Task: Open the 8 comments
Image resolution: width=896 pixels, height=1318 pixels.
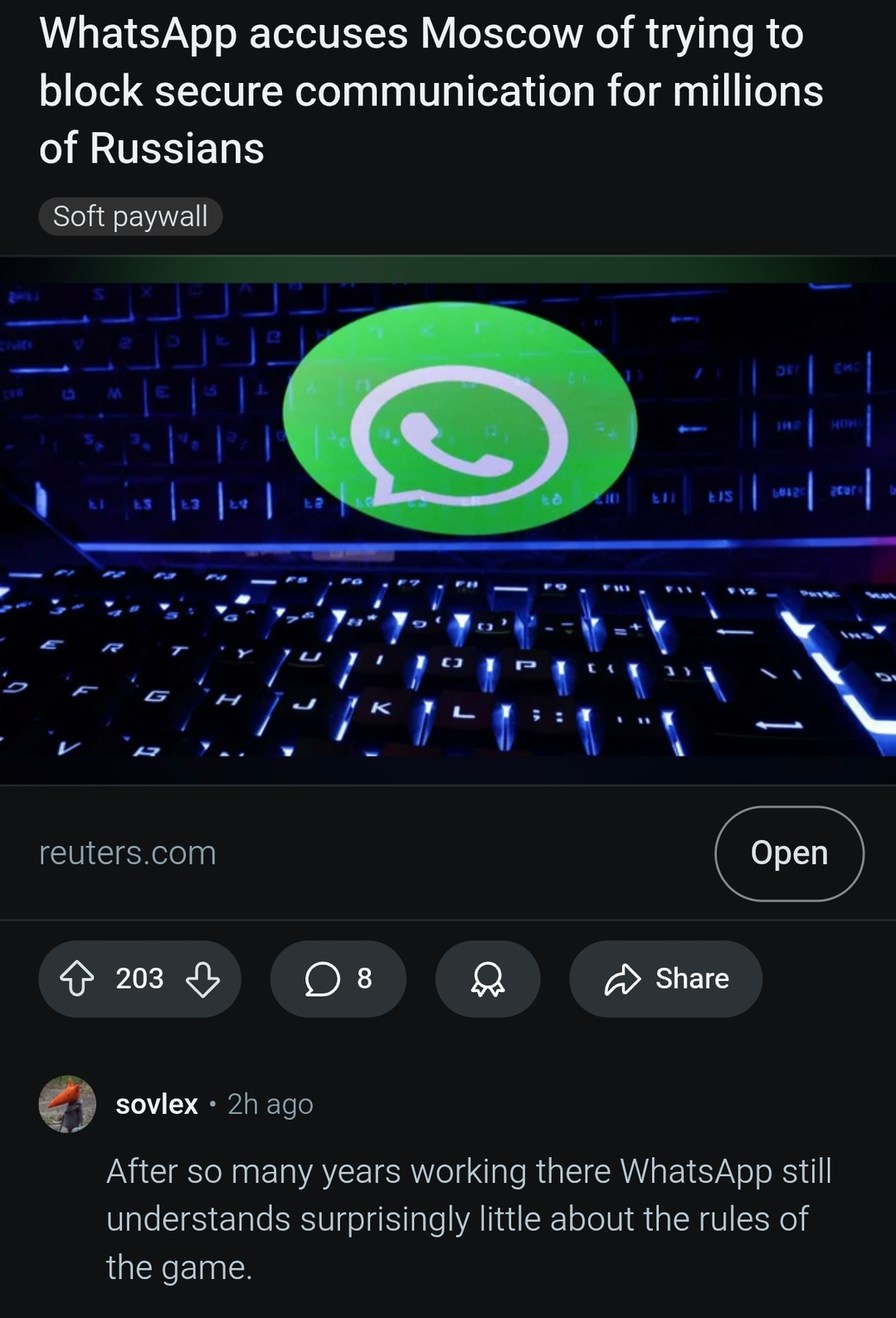Action: click(x=338, y=979)
